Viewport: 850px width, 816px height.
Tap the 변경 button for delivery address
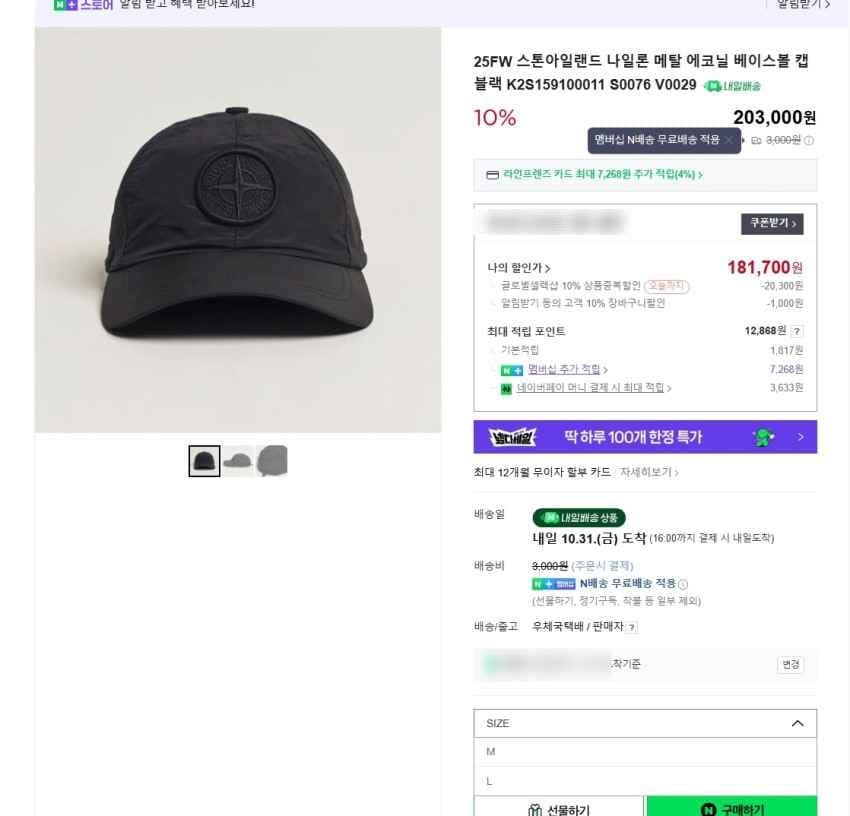(790, 665)
